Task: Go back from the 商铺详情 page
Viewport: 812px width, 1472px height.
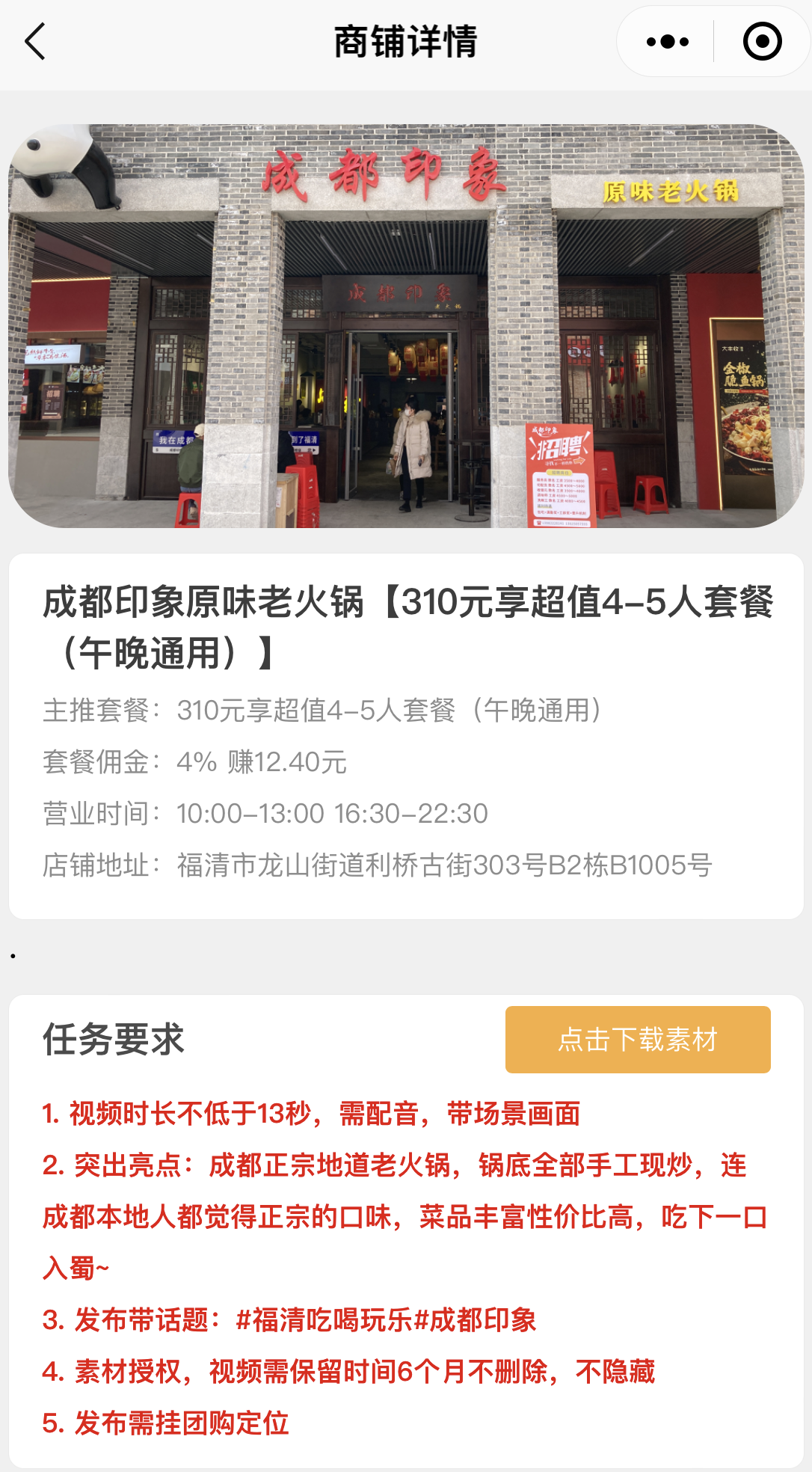Action: pos(36,42)
